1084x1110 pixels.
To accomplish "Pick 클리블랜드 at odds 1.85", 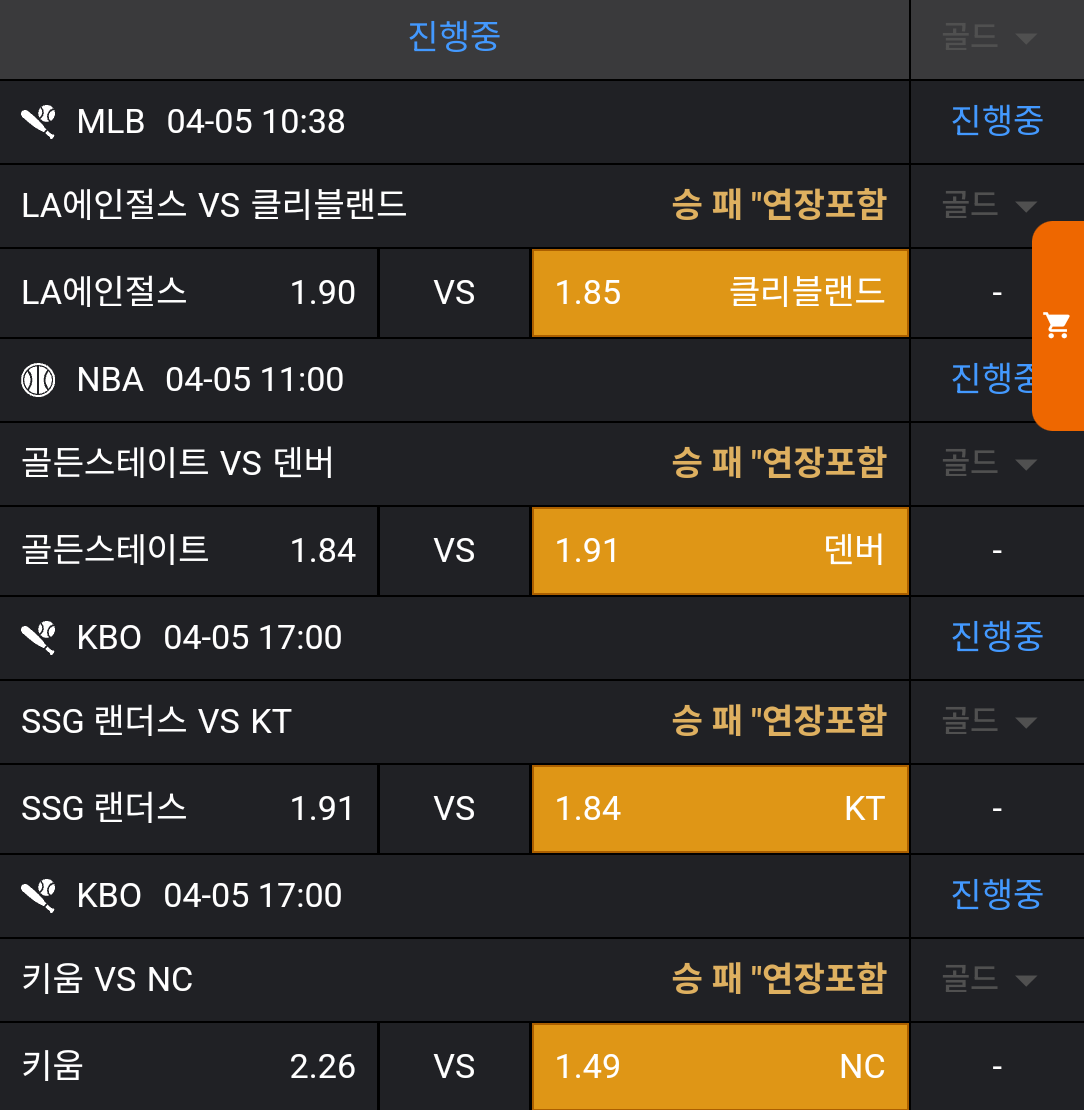I will (720, 293).
